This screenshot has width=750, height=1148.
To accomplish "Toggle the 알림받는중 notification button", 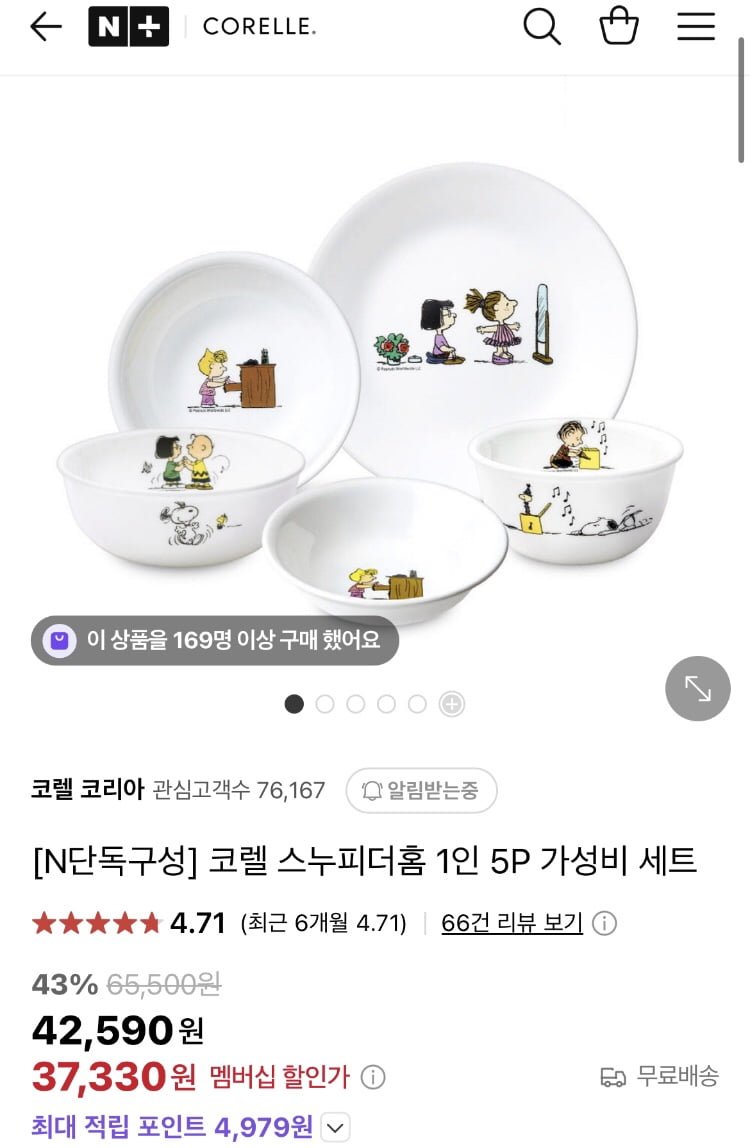I will pyautogui.click(x=421, y=791).
